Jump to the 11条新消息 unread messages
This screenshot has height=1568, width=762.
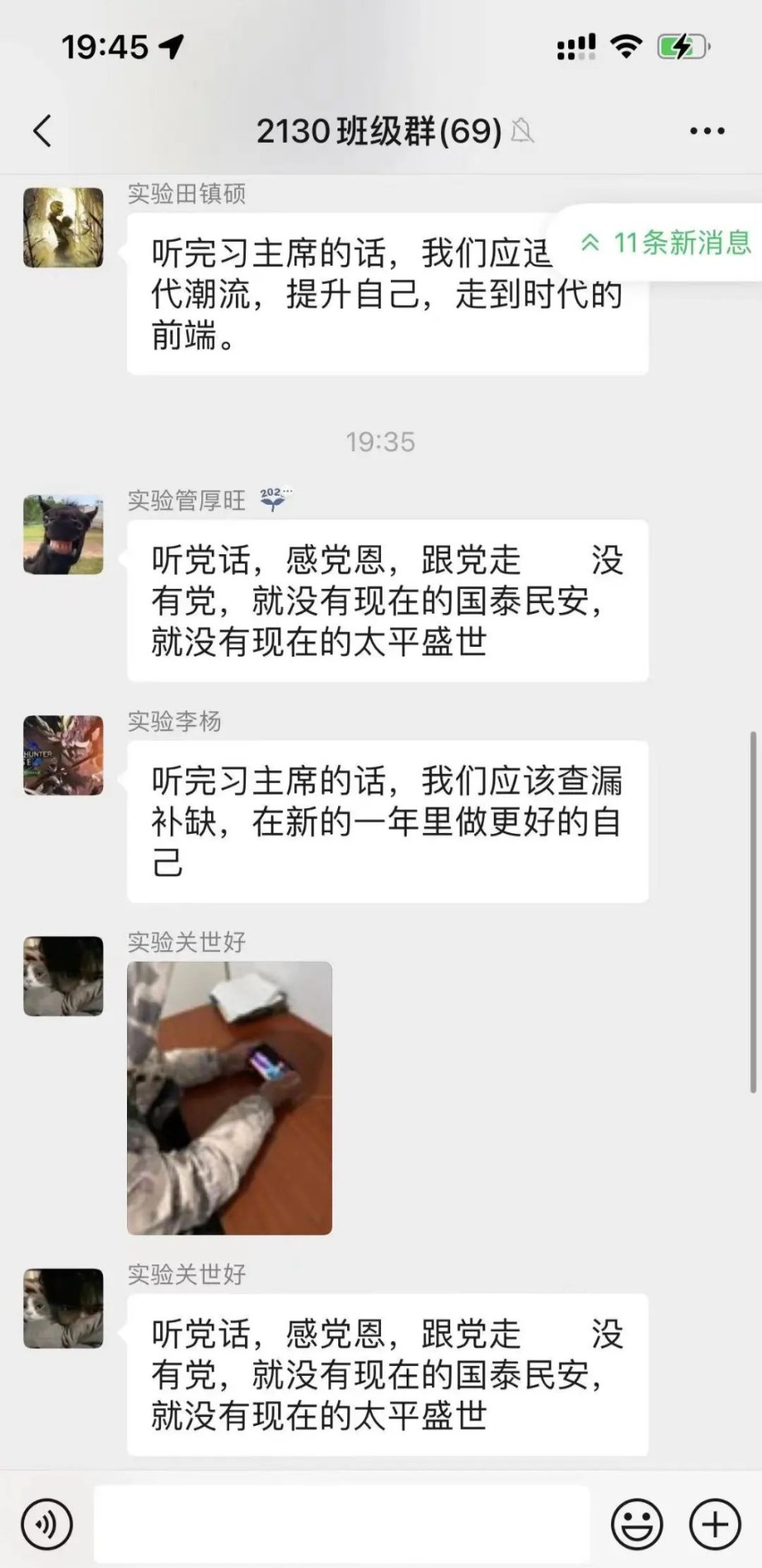pyautogui.click(x=666, y=242)
